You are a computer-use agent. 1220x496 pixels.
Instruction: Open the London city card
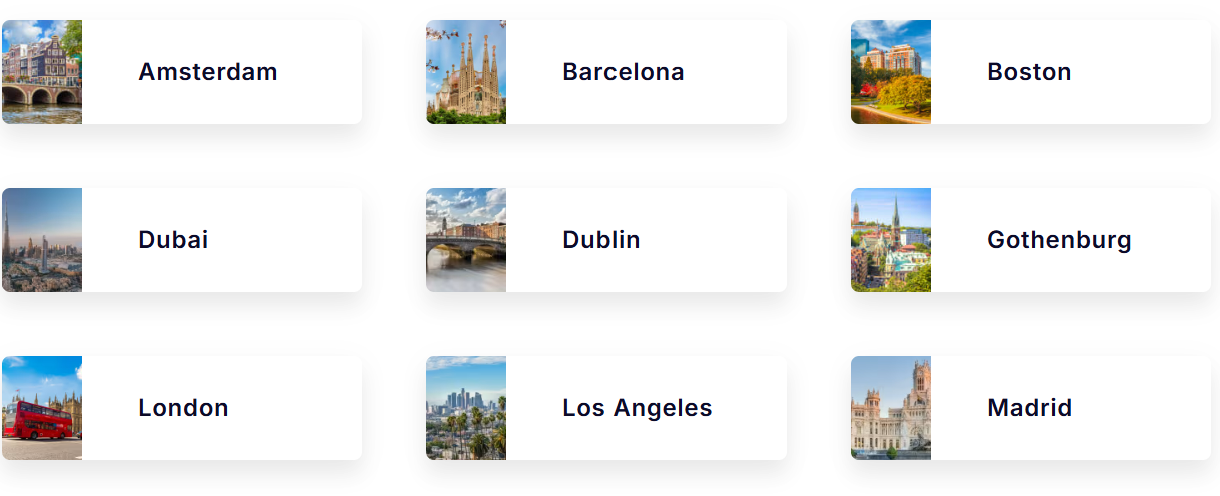(x=183, y=408)
